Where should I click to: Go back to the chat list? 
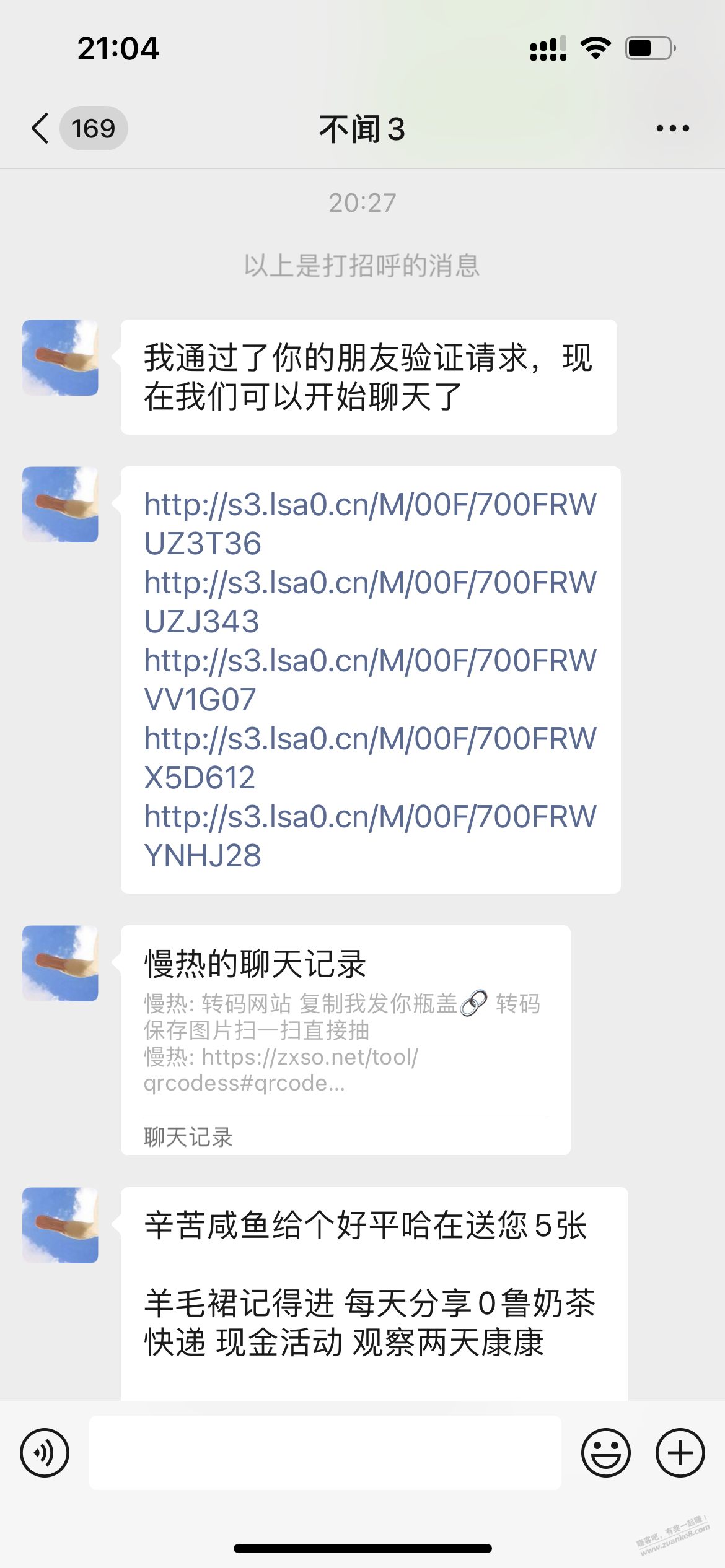(x=41, y=129)
